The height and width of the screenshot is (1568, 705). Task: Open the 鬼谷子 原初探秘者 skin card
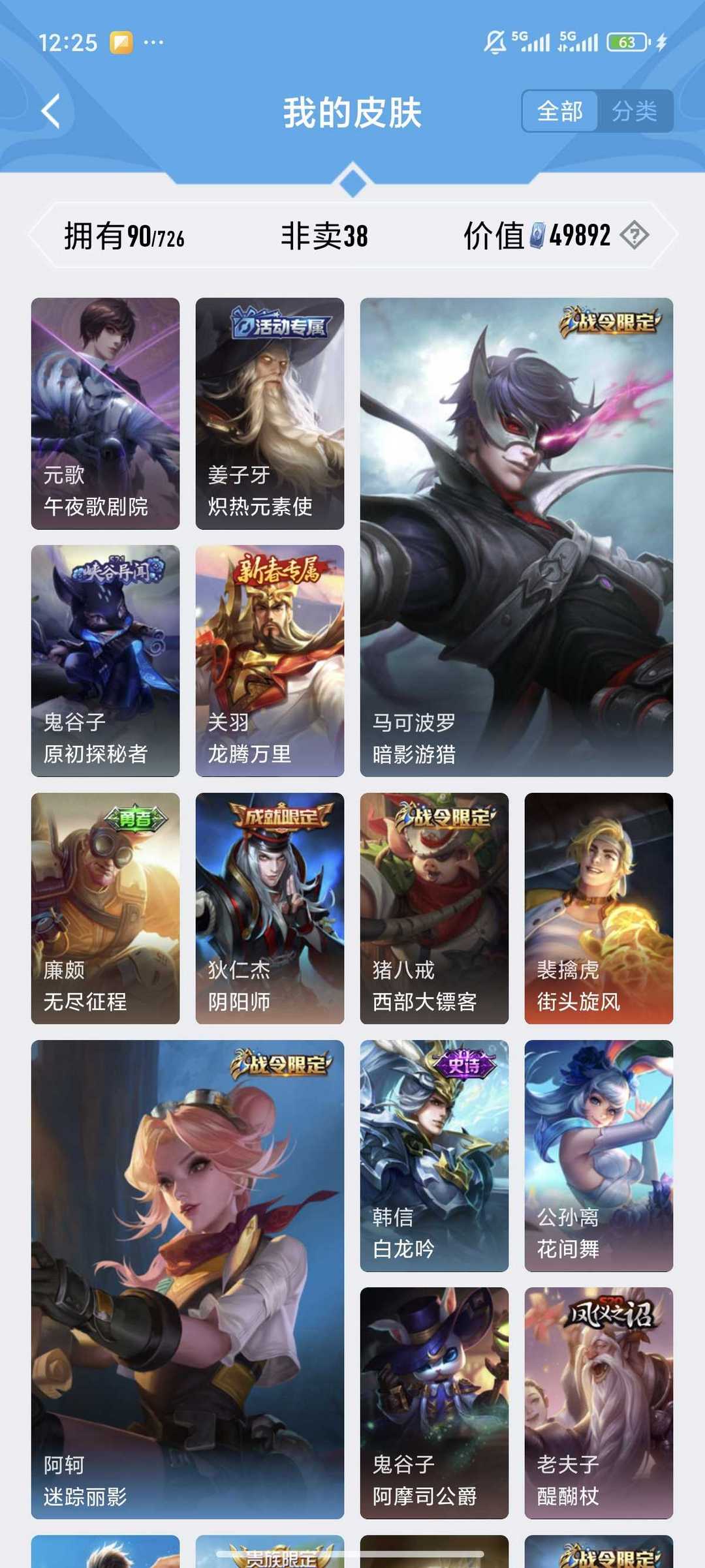tap(105, 661)
